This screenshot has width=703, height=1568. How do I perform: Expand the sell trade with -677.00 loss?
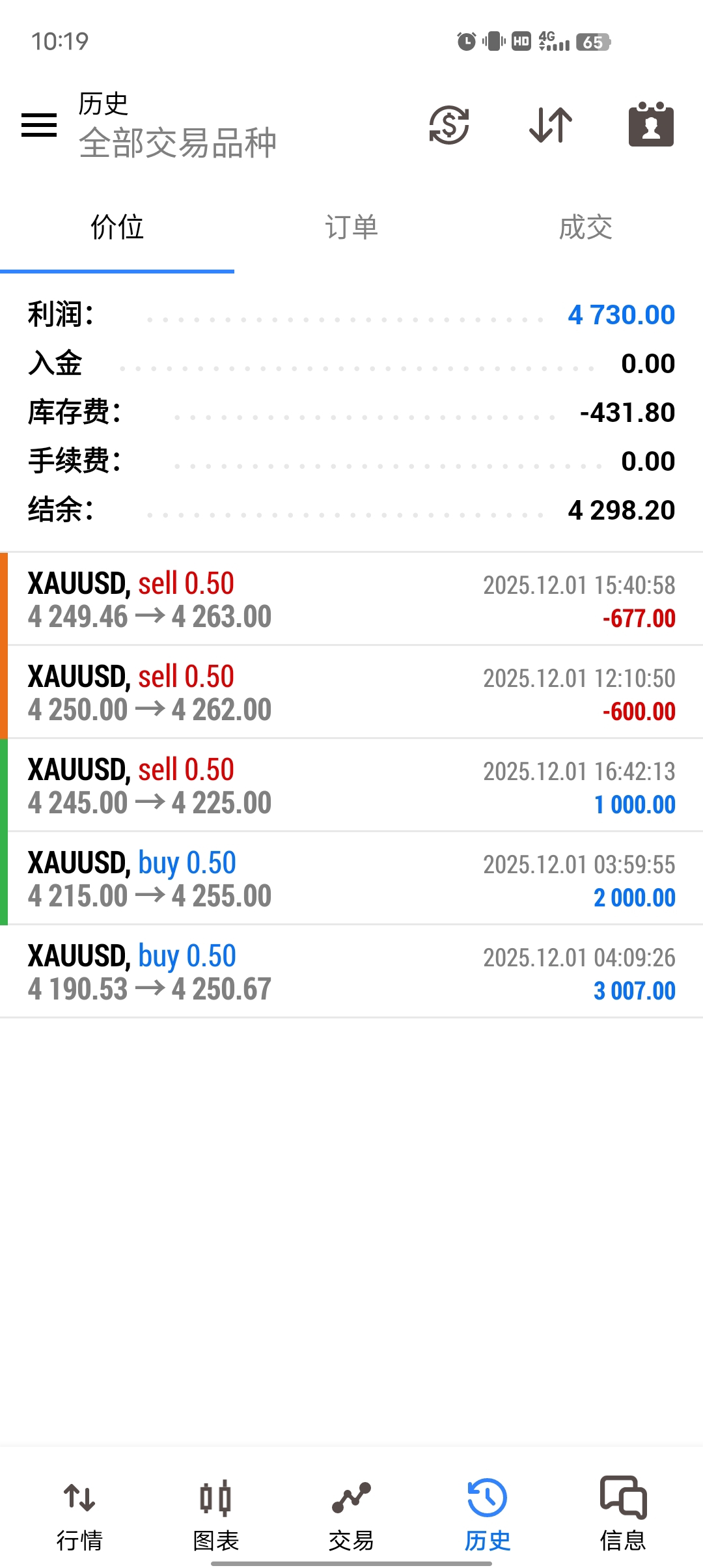(x=351, y=599)
